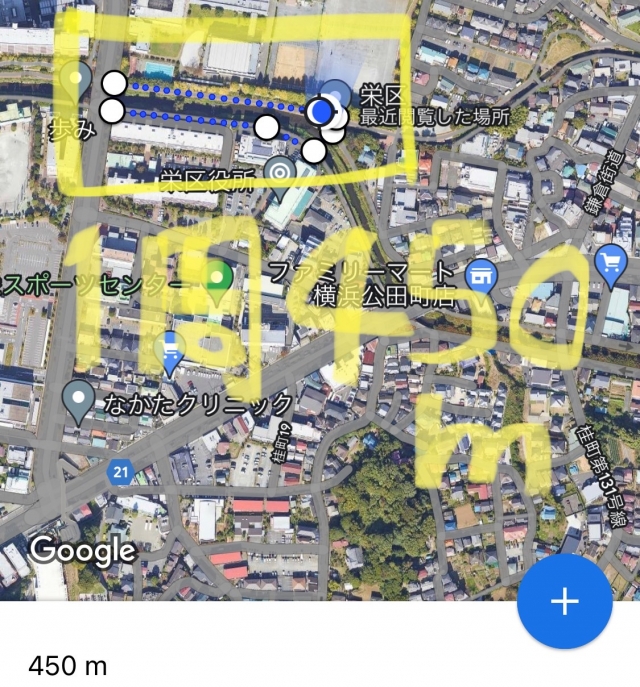Select the 歩み map pin
This screenshot has height=687, width=640.
coord(74,80)
